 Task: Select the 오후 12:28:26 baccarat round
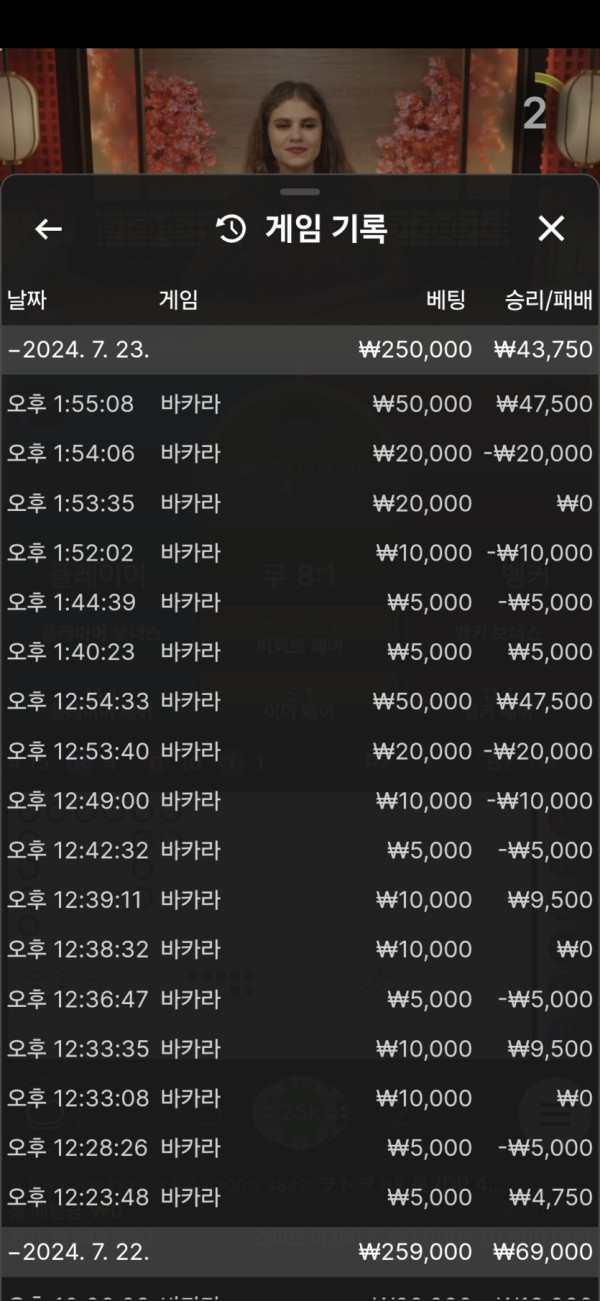[x=300, y=1148]
